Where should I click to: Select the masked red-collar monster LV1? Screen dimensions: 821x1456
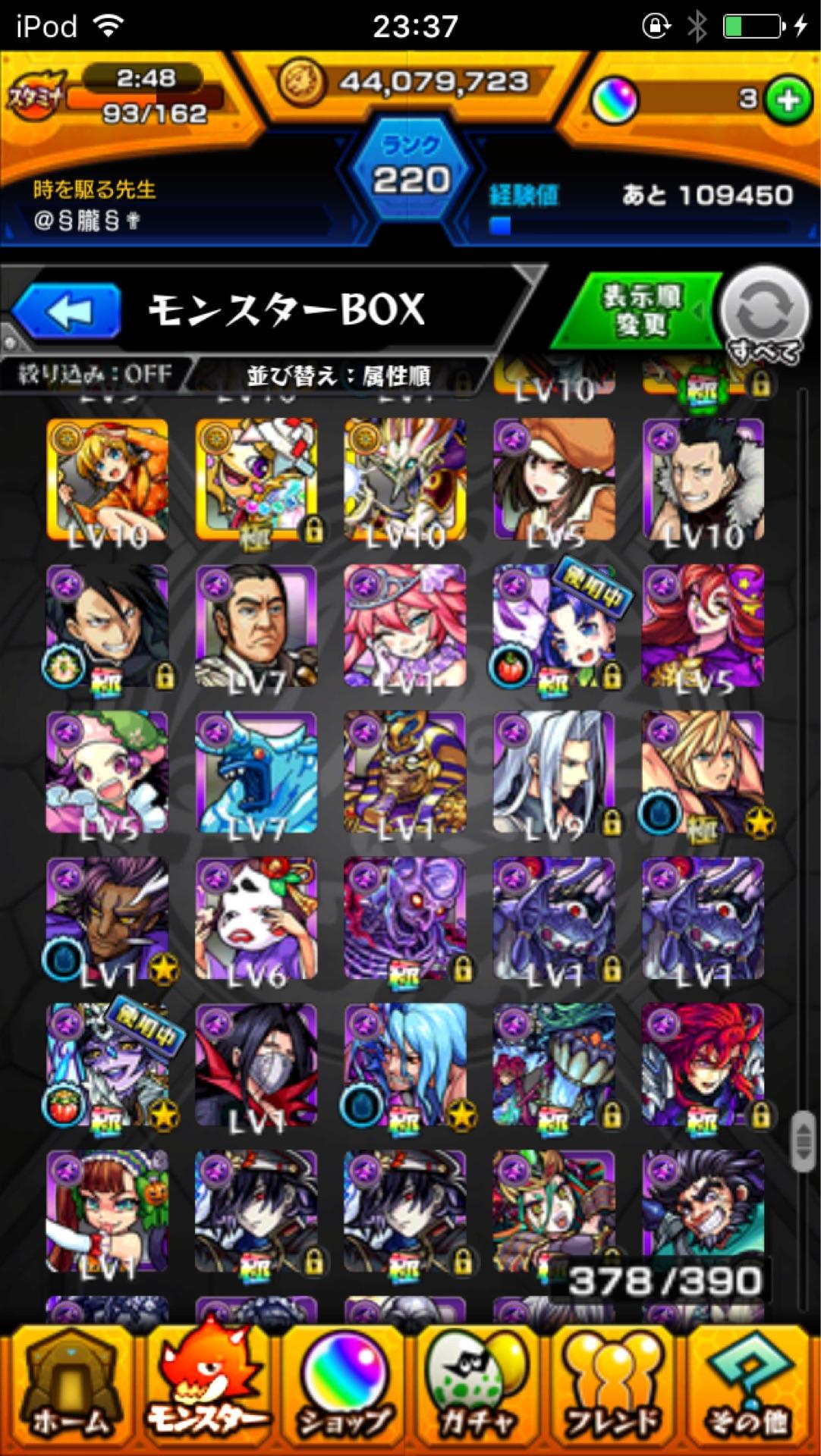tap(256, 1065)
